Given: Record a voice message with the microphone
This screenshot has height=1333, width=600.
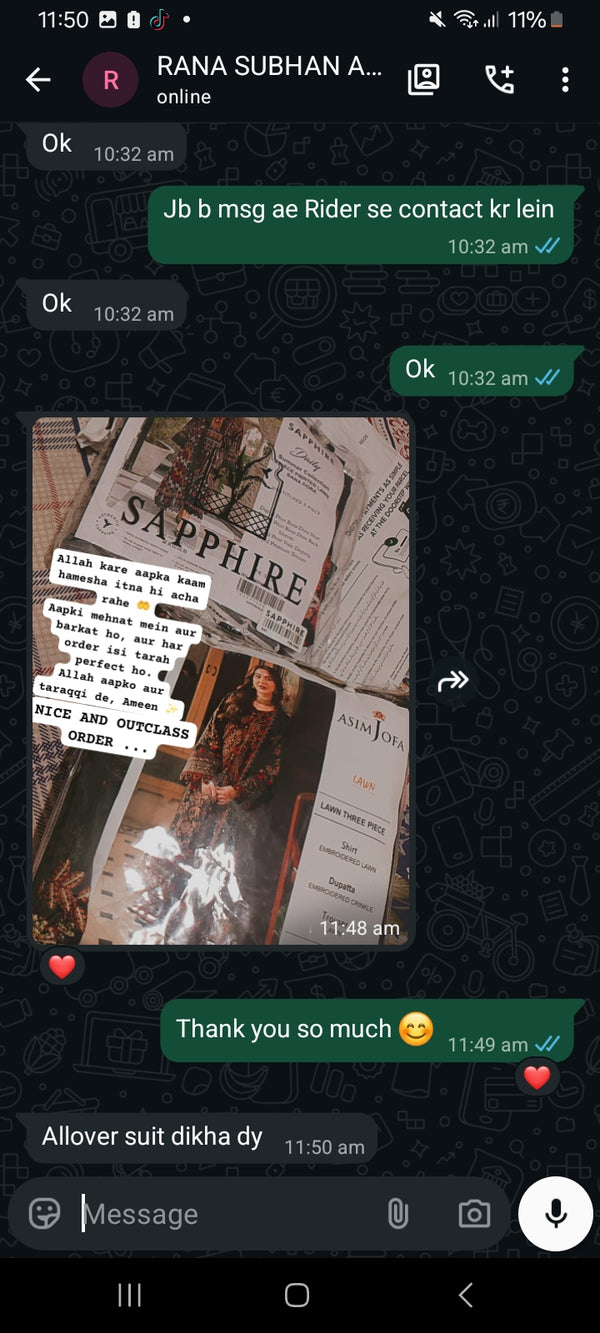Looking at the screenshot, I should 556,1214.
